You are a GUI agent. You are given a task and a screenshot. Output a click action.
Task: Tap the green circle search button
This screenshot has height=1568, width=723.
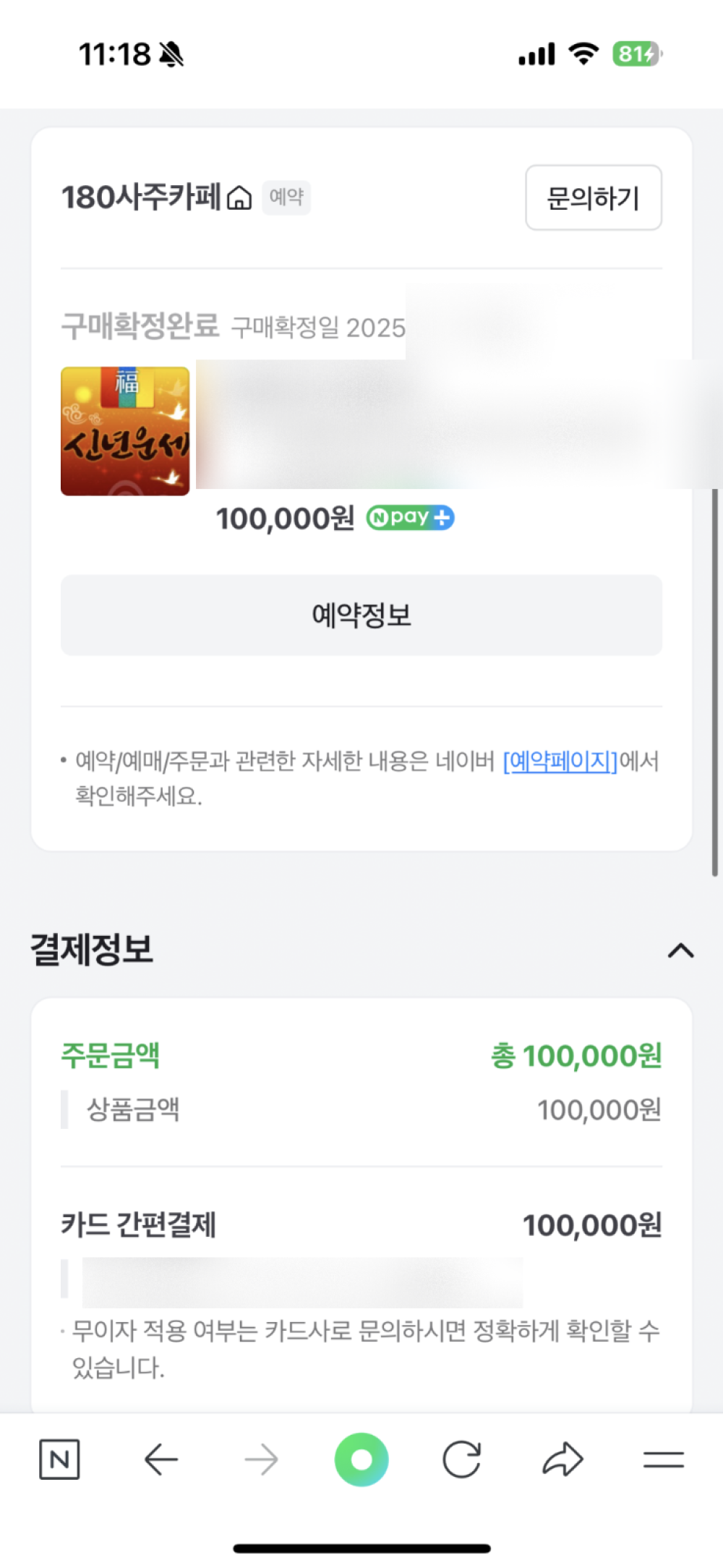[361, 1460]
